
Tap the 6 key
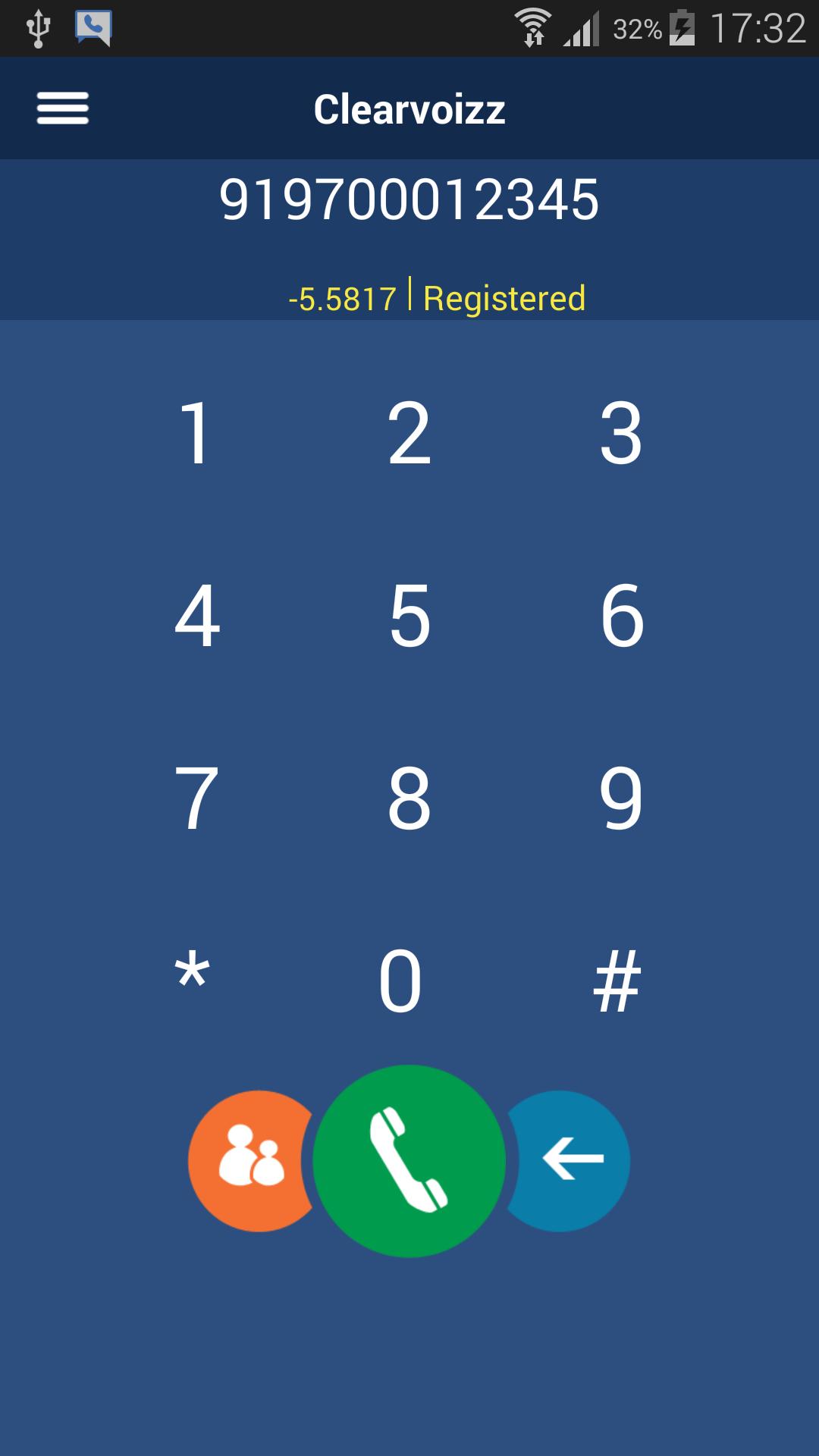(622, 616)
